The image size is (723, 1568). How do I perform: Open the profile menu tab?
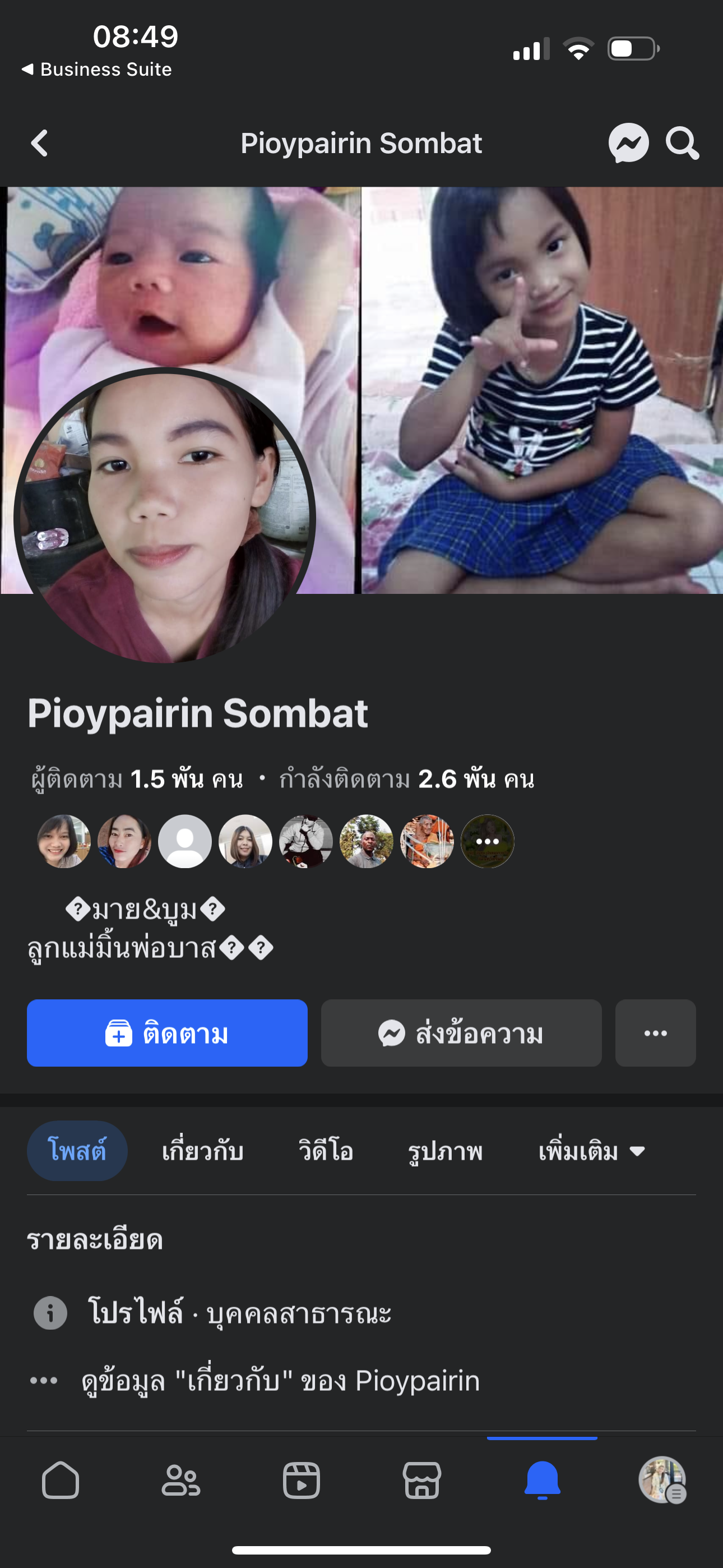[662, 1480]
